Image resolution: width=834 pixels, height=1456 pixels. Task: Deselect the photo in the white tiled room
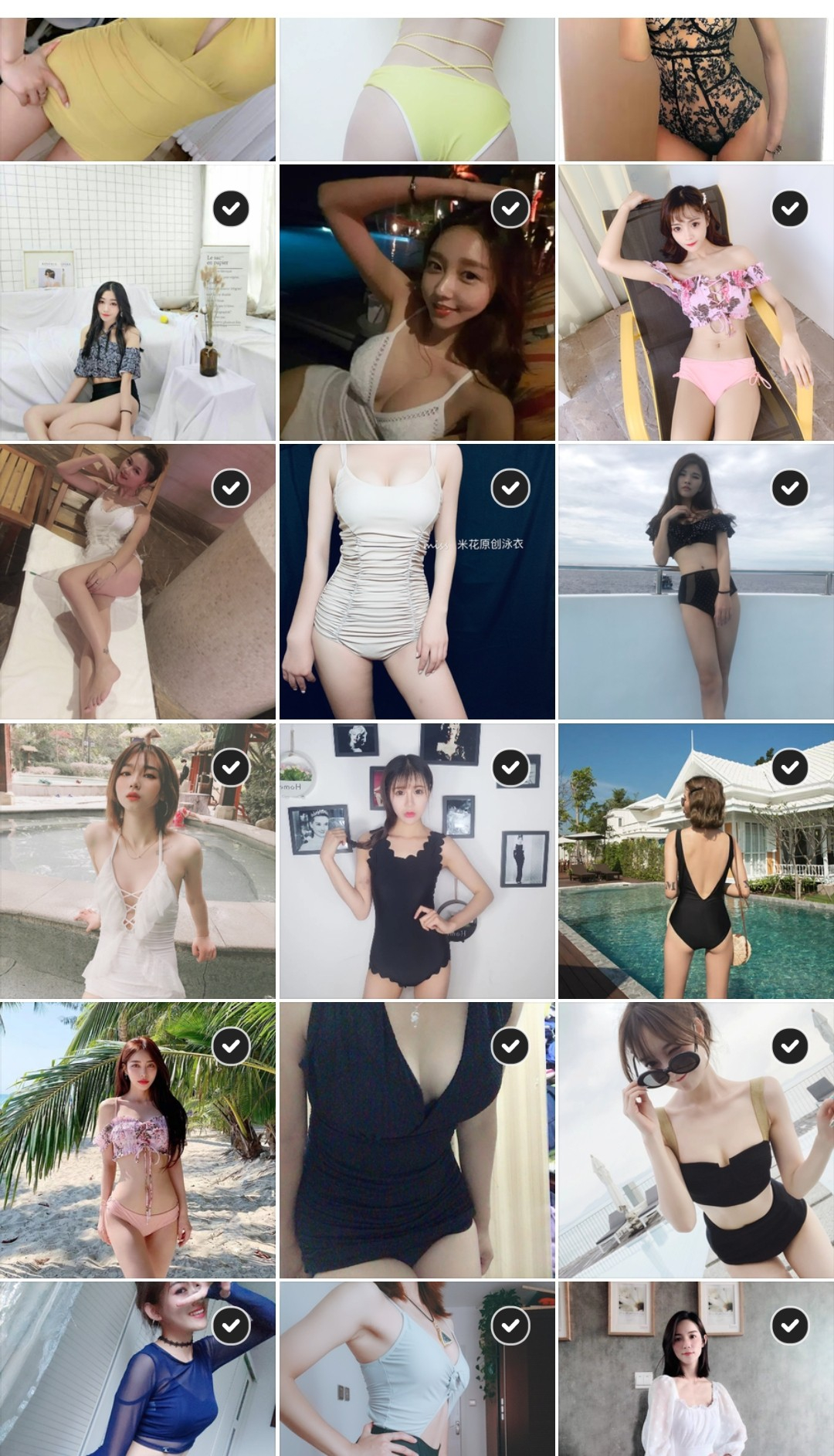pos(231,208)
